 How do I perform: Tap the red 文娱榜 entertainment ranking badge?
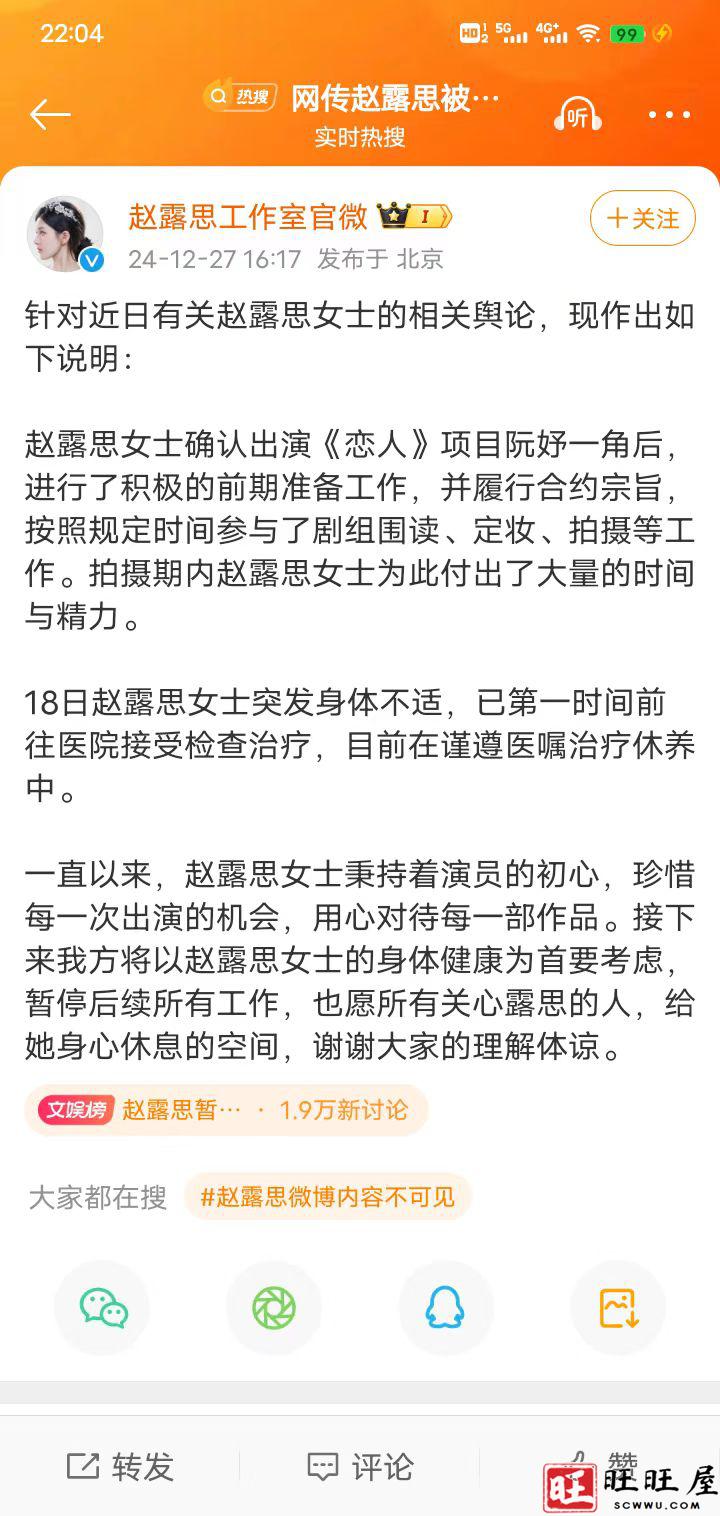click(x=74, y=1110)
